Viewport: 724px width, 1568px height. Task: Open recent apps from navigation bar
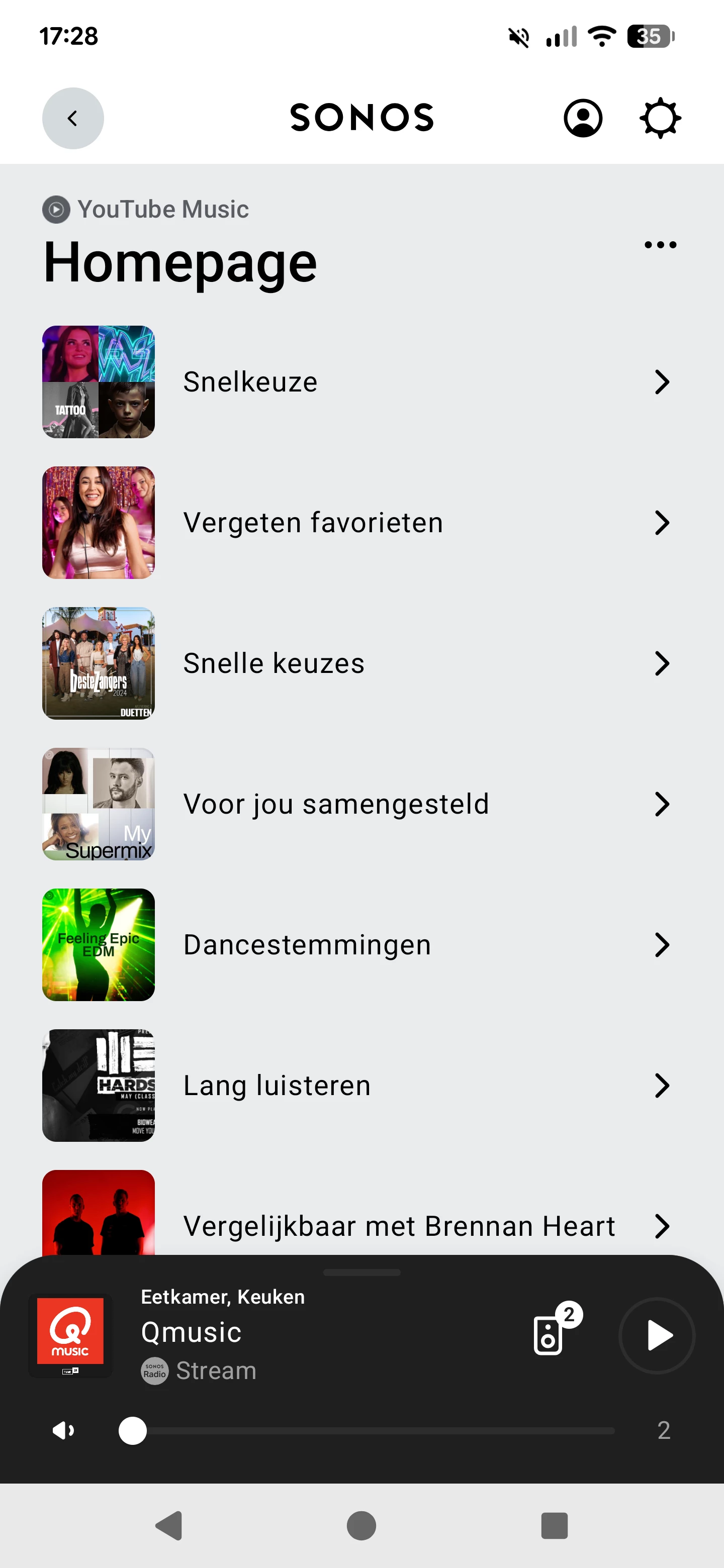tap(554, 1525)
